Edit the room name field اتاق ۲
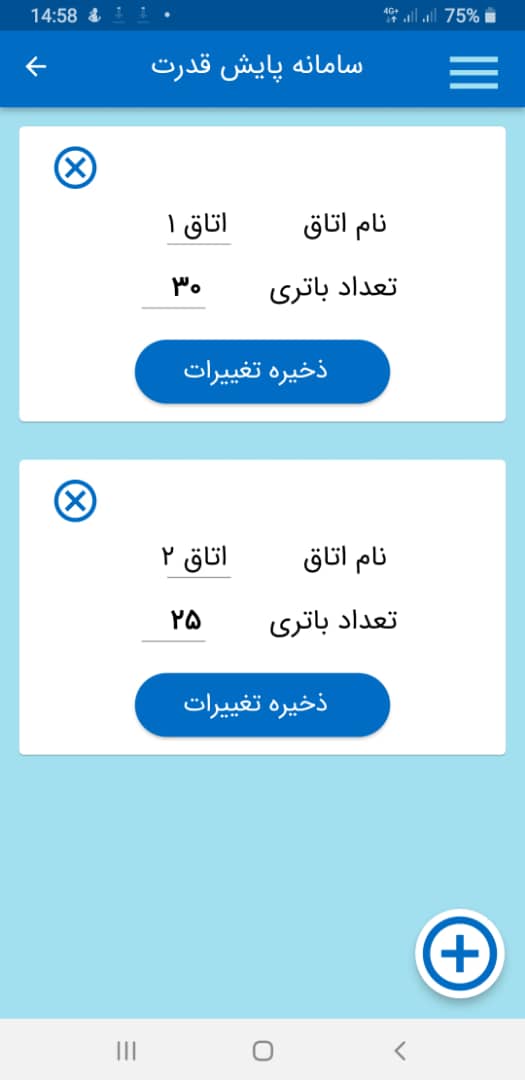Image resolution: width=525 pixels, height=1080 pixels. [x=199, y=559]
